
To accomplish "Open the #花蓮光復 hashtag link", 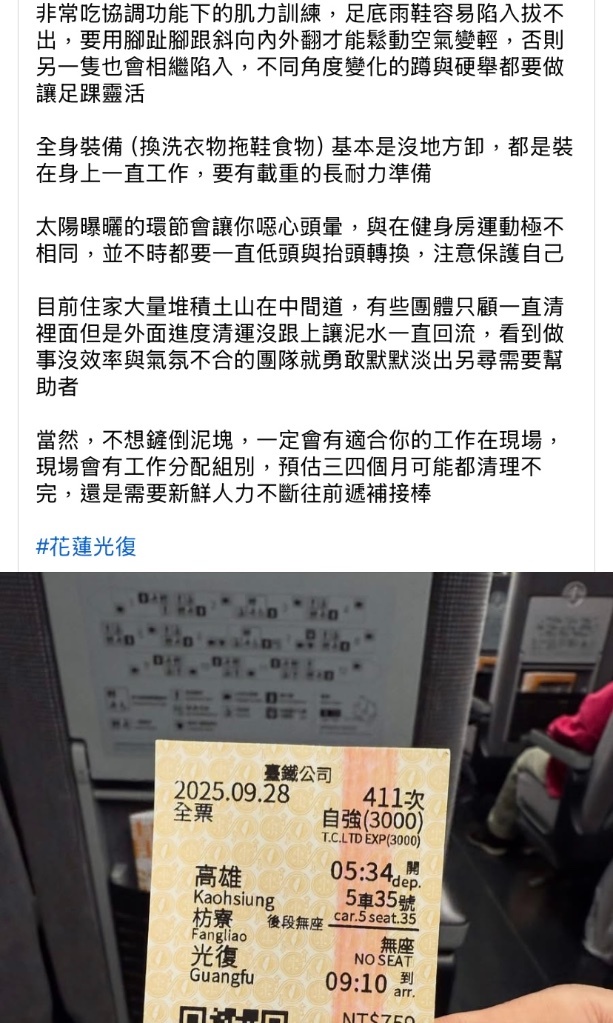I will (x=86, y=546).
